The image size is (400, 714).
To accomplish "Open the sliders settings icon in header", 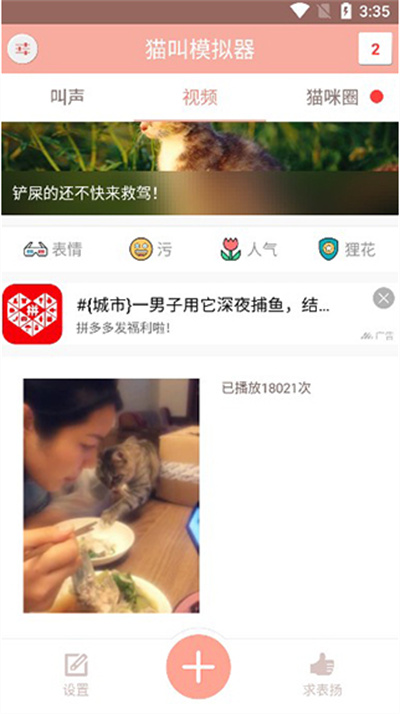I will (22, 48).
